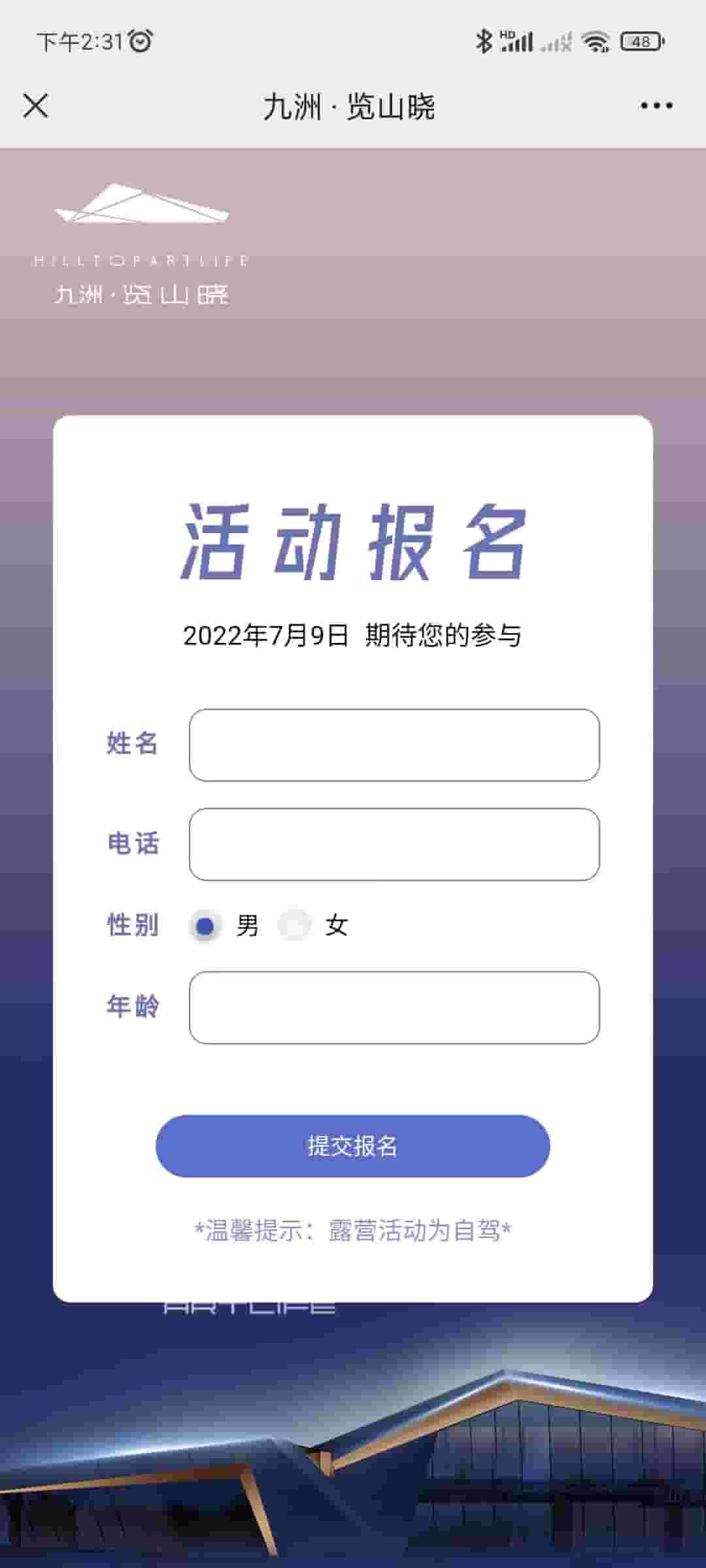Tap the 电话 phone number field
This screenshot has width=706, height=1568.
(394, 844)
